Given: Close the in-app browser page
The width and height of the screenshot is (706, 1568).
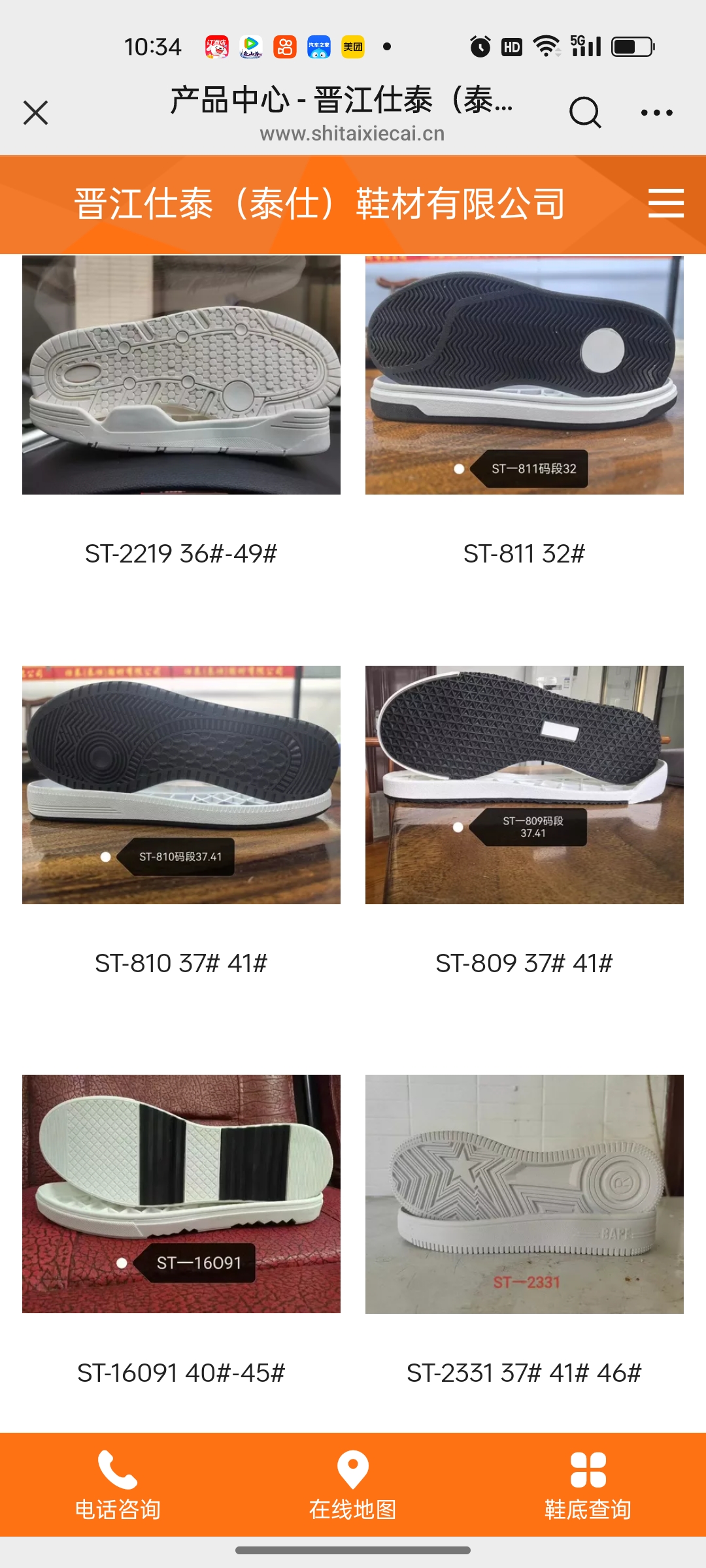Looking at the screenshot, I should pyautogui.click(x=36, y=112).
